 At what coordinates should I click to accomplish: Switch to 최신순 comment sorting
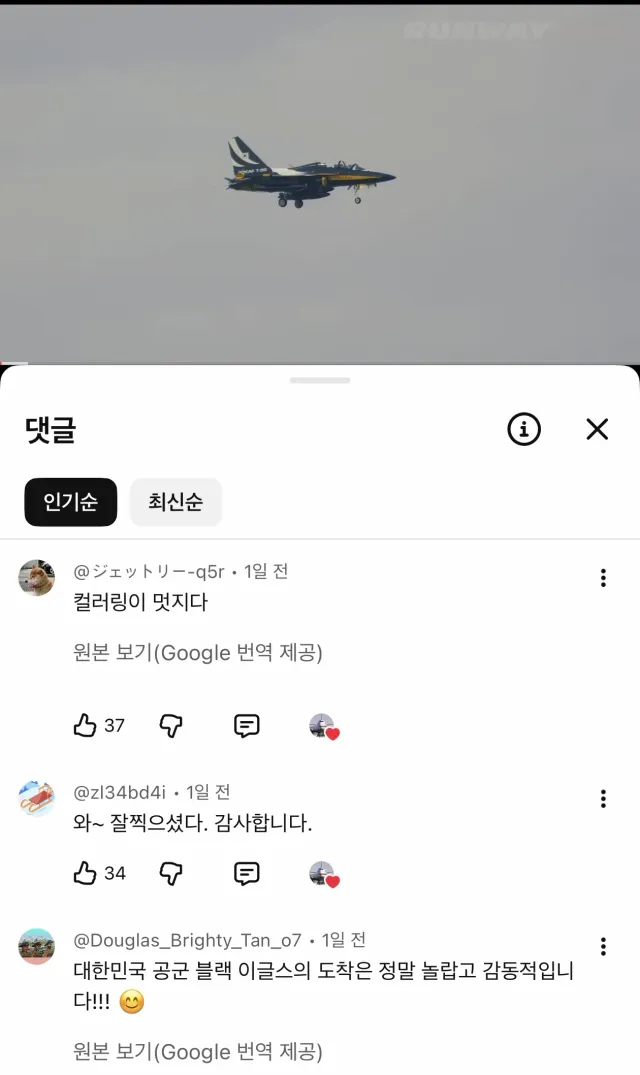pos(176,502)
